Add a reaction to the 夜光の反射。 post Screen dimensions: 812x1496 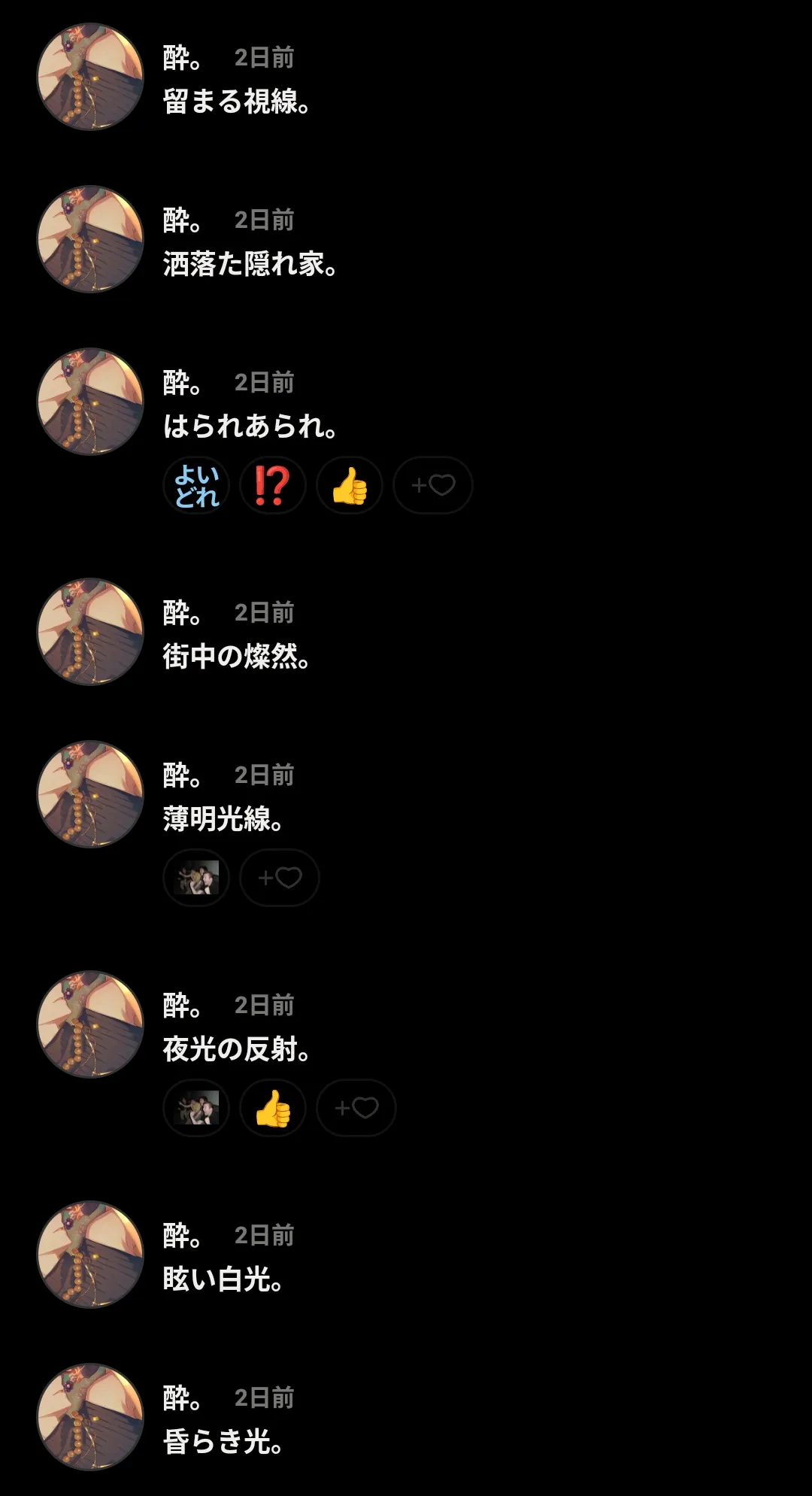click(x=356, y=1108)
